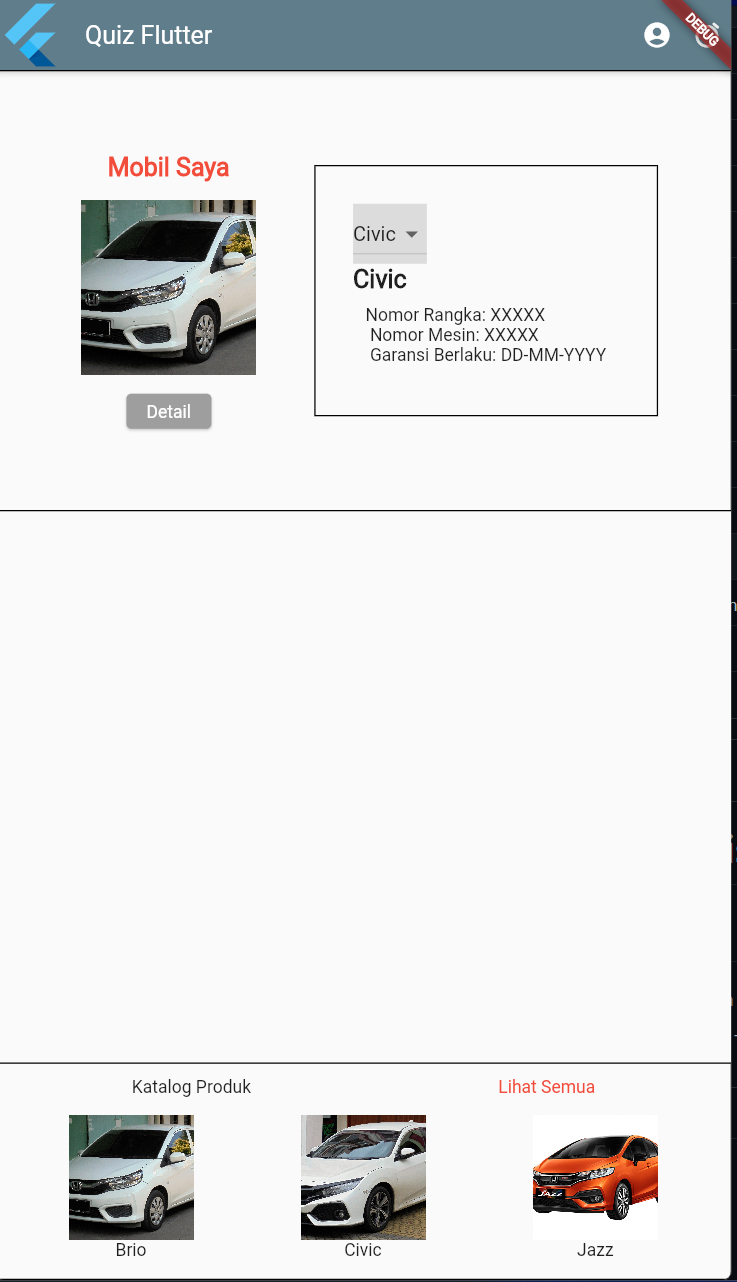Click the Brio label in the catalog

[x=131, y=1249]
